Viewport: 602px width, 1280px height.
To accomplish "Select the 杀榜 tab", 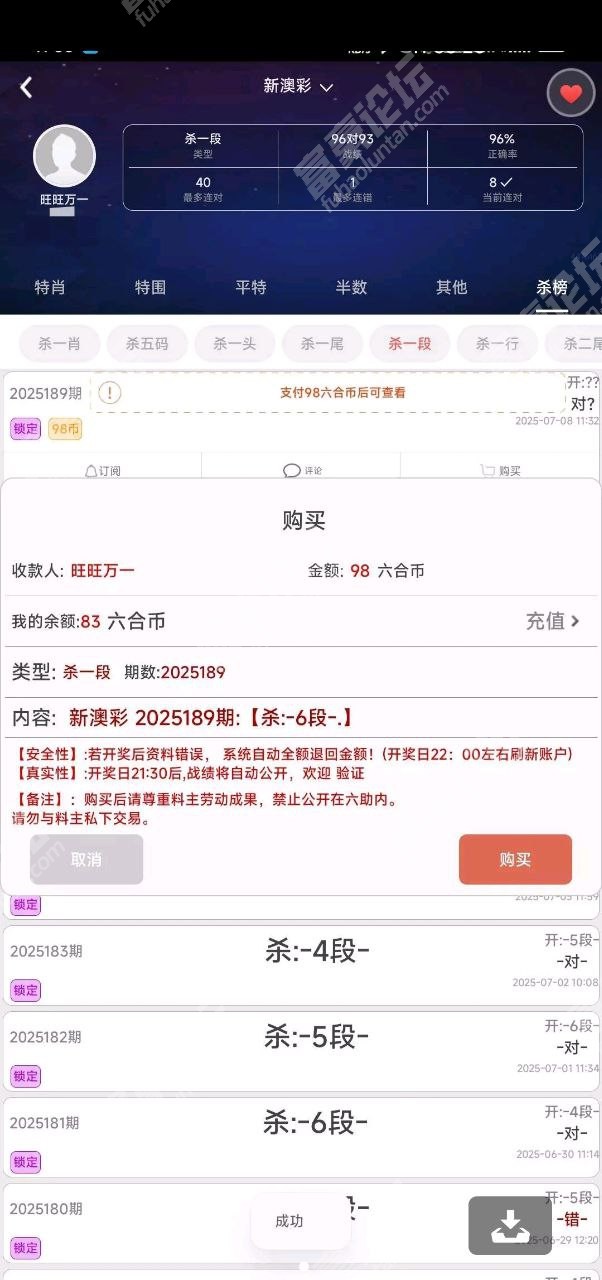I will tap(551, 287).
